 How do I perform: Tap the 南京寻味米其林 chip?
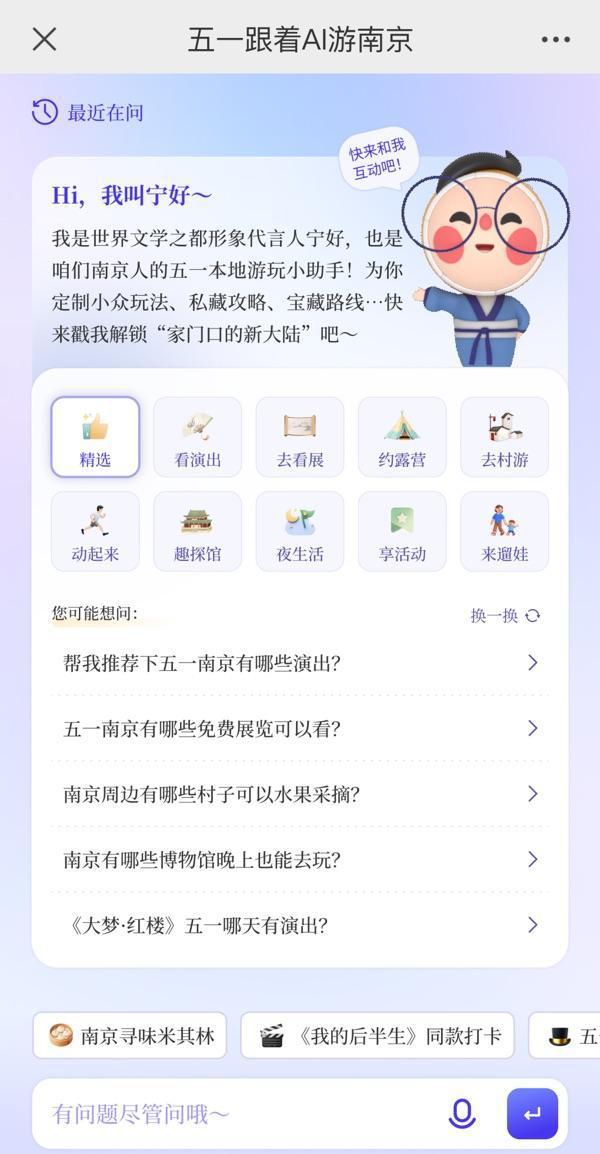tap(130, 1036)
